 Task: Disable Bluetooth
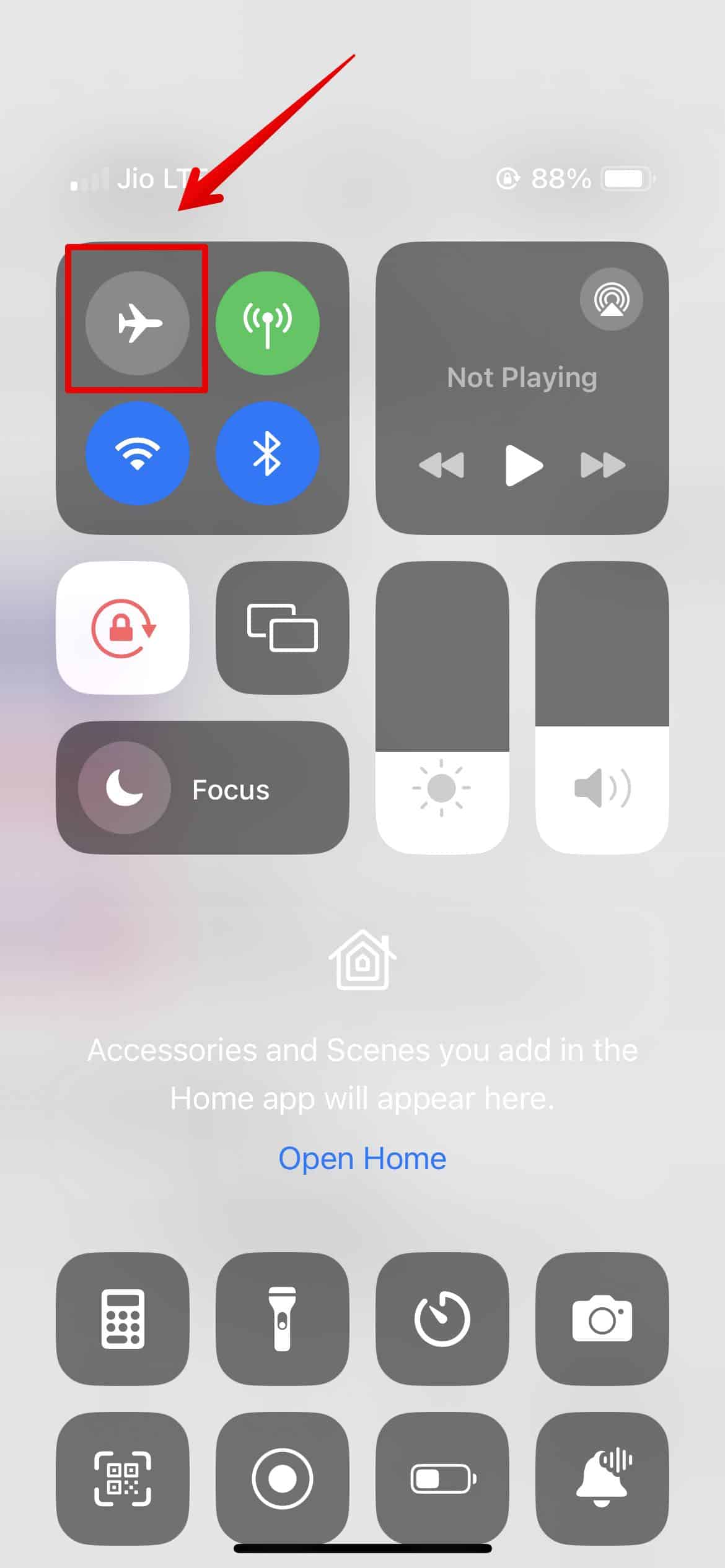[267, 453]
